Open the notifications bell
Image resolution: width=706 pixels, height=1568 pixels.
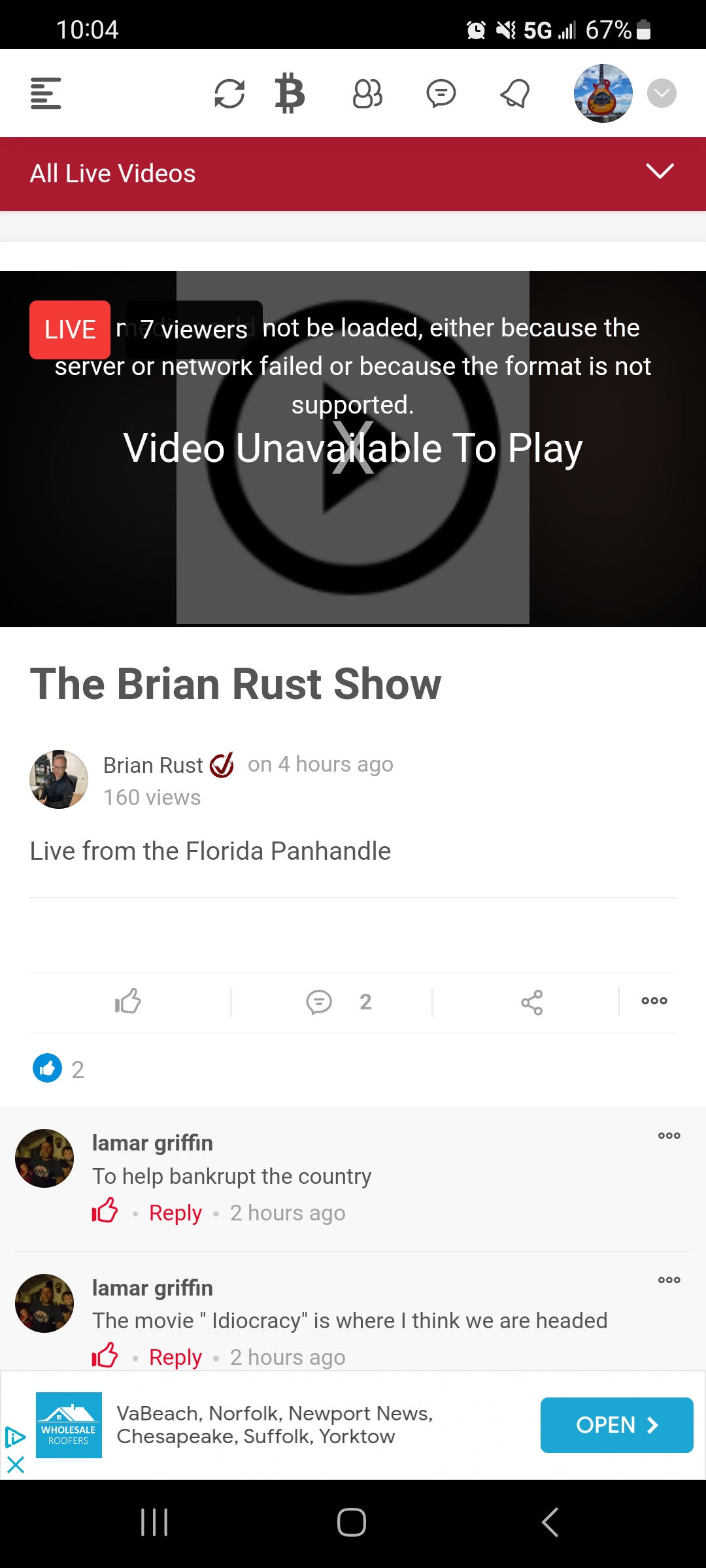[x=515, y=93]
